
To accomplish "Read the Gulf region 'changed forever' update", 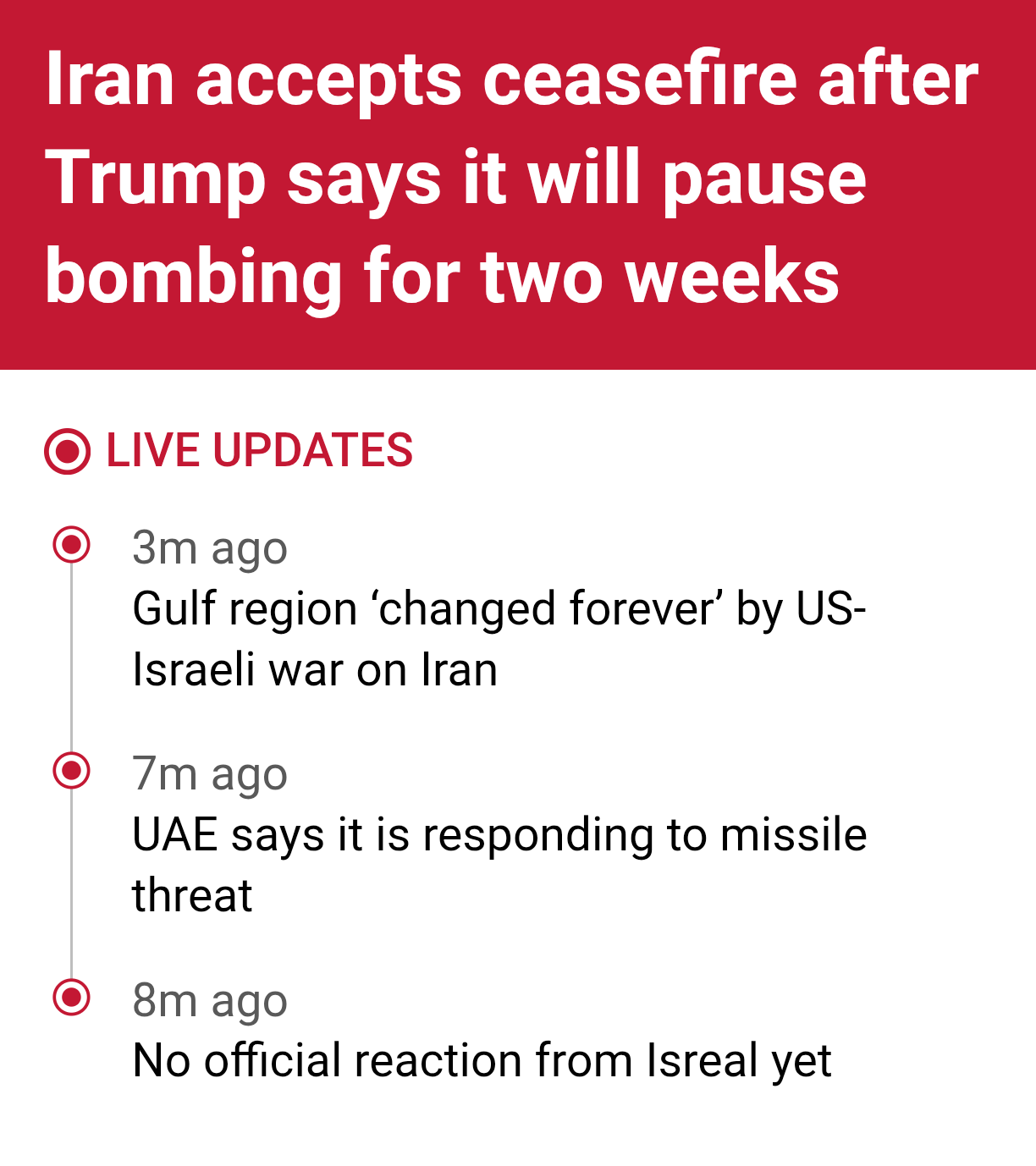I will click(x=498, y=639).
